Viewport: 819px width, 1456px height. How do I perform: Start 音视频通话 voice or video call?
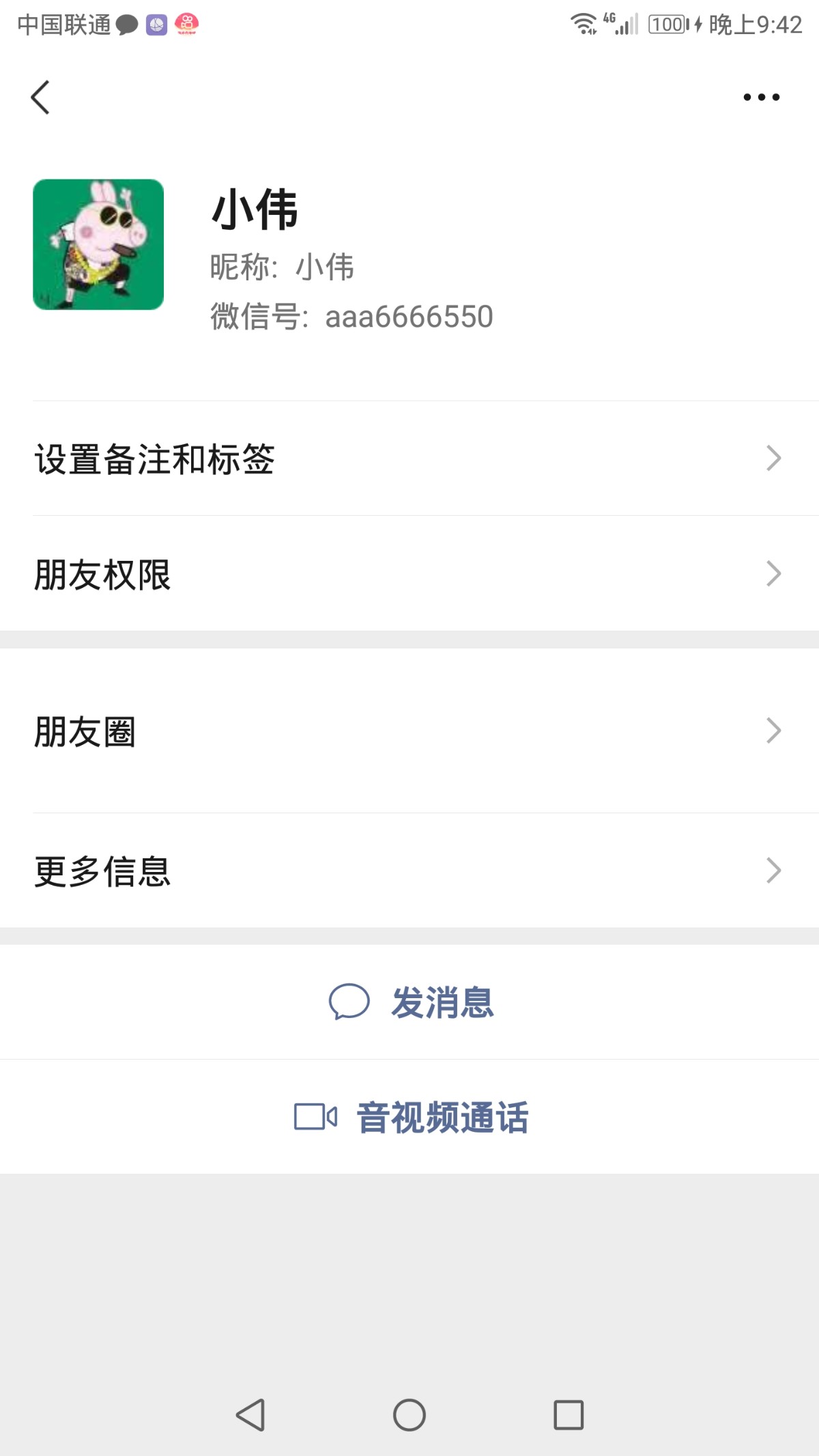411,1117
